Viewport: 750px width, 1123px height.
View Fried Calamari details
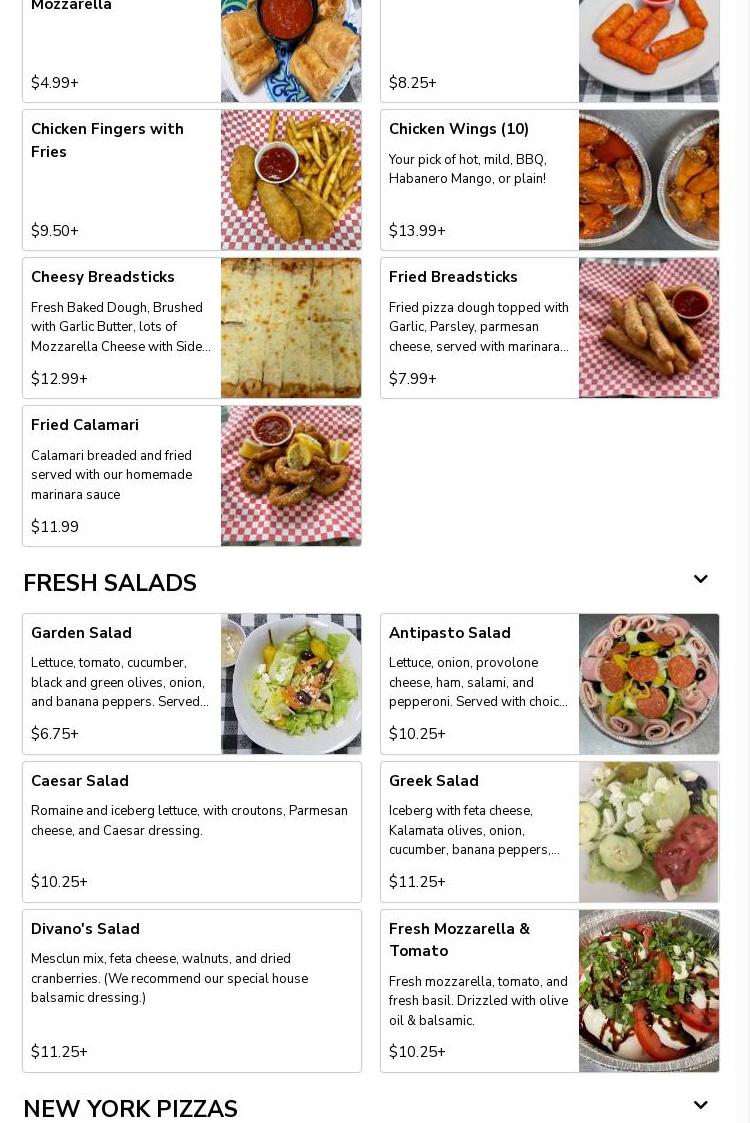point(192,476)
